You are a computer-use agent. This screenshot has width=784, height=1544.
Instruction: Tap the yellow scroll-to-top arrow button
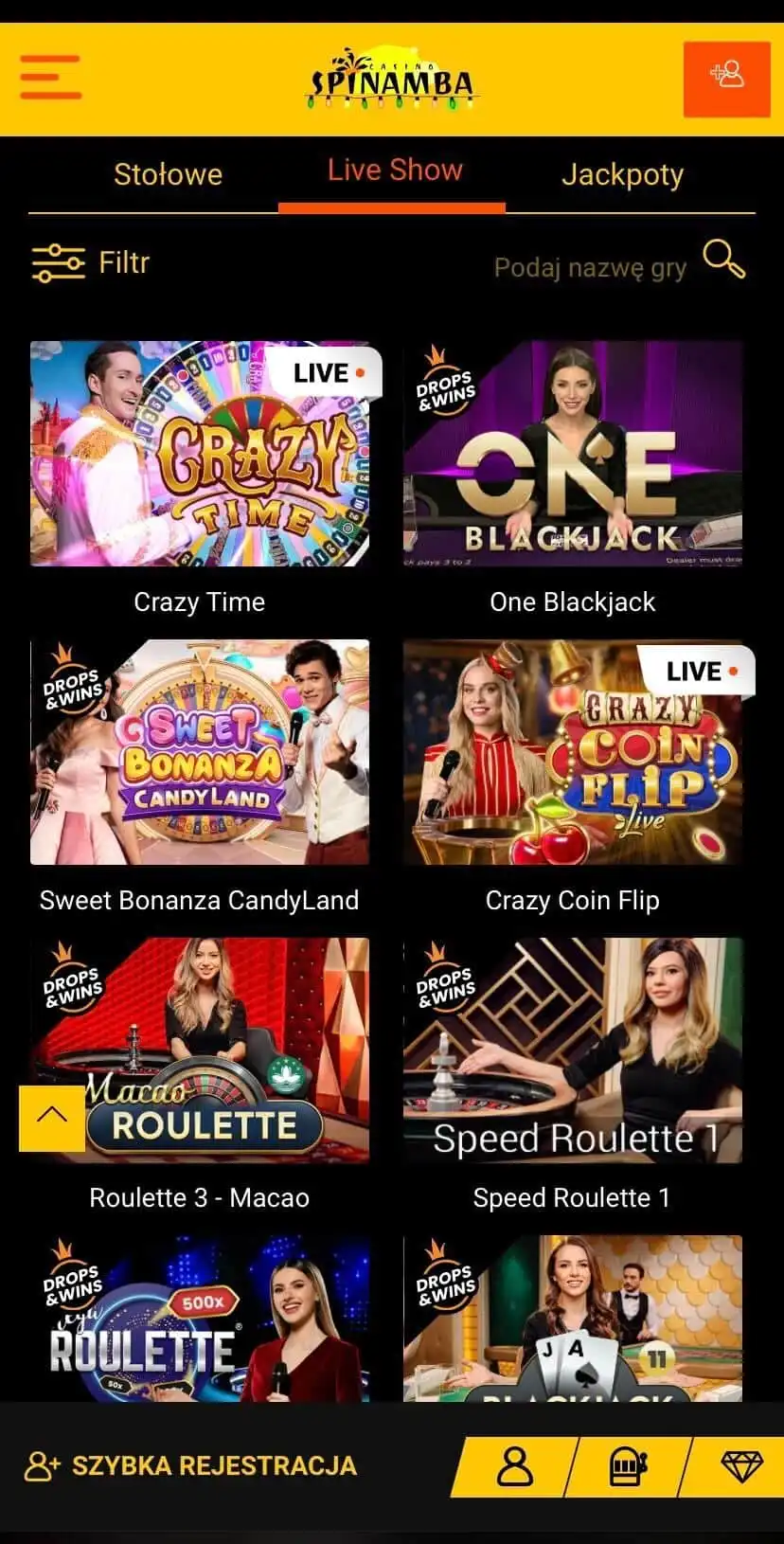tap(52, 1118)
